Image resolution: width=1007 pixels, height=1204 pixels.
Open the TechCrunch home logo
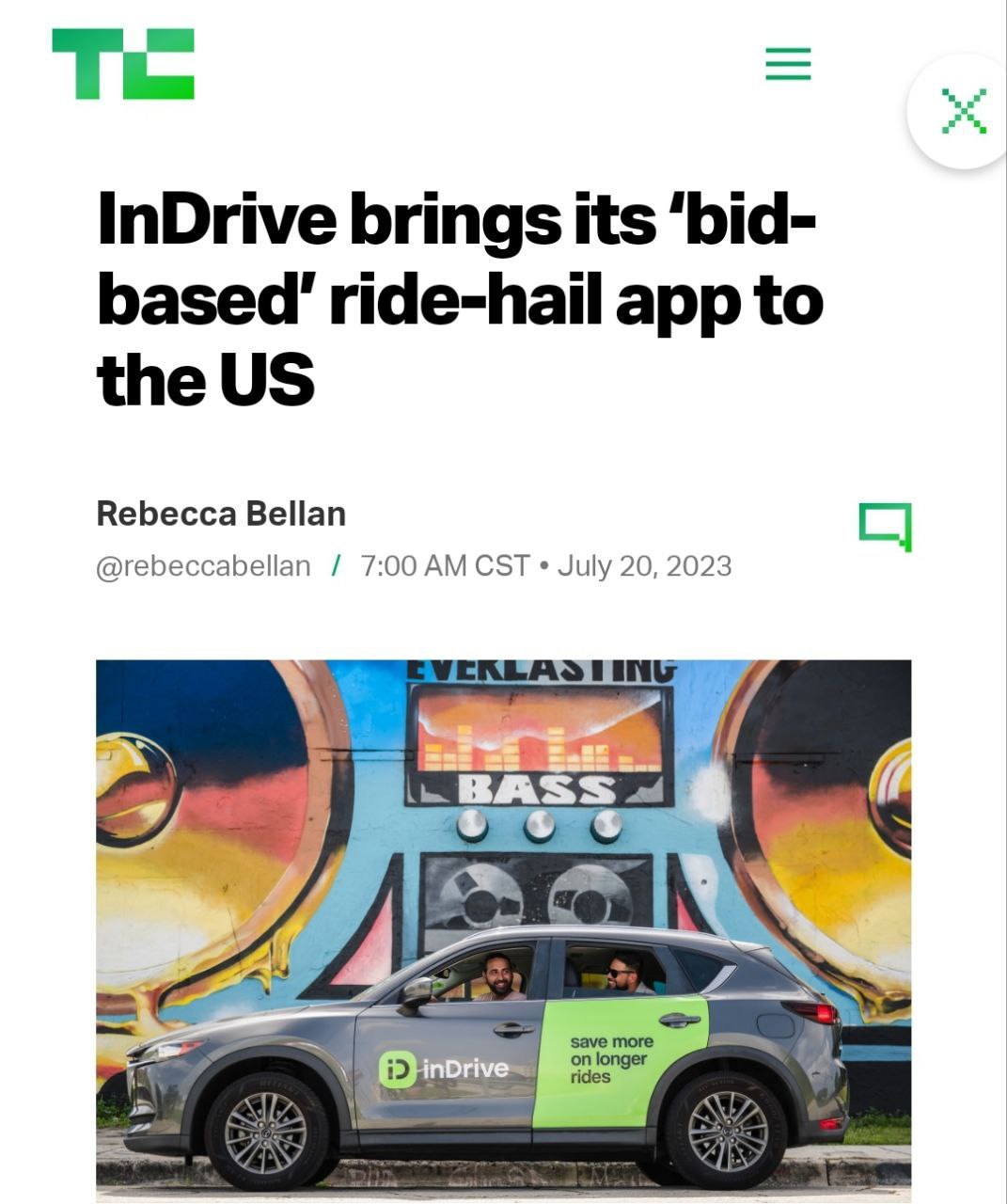point(123,64)
